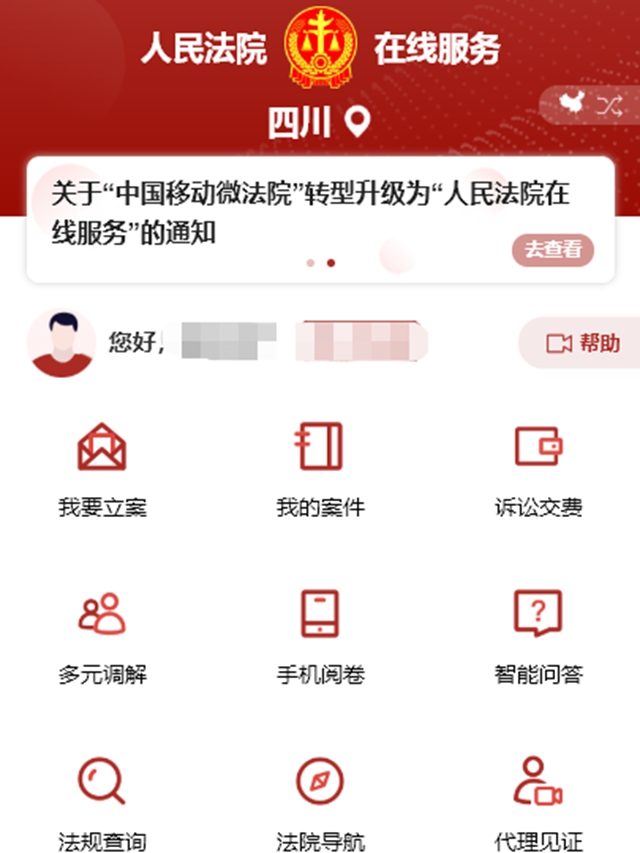Open 代理见证
Image resolution: width=640 pixels, height=853 pixels.
click(x=538, y=800)
